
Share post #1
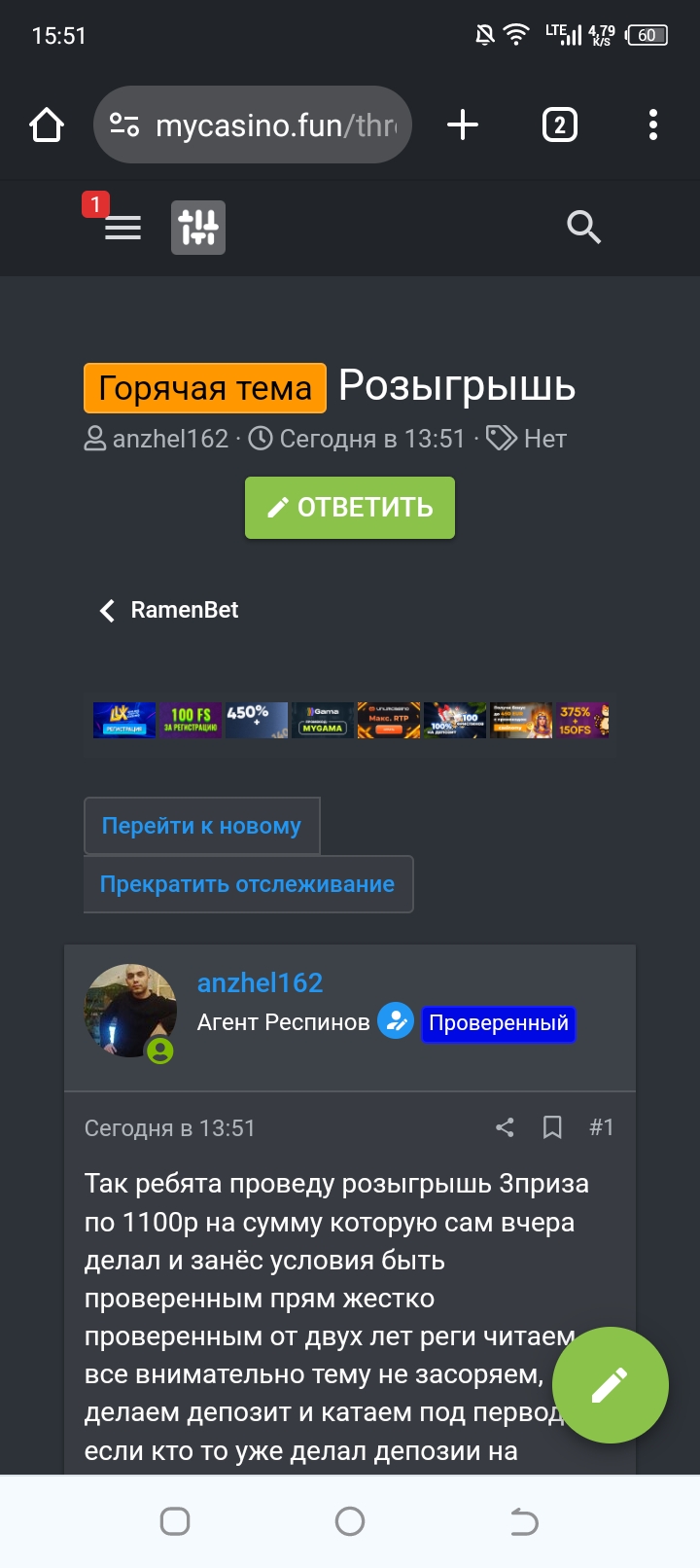(x=505, y=1127)
